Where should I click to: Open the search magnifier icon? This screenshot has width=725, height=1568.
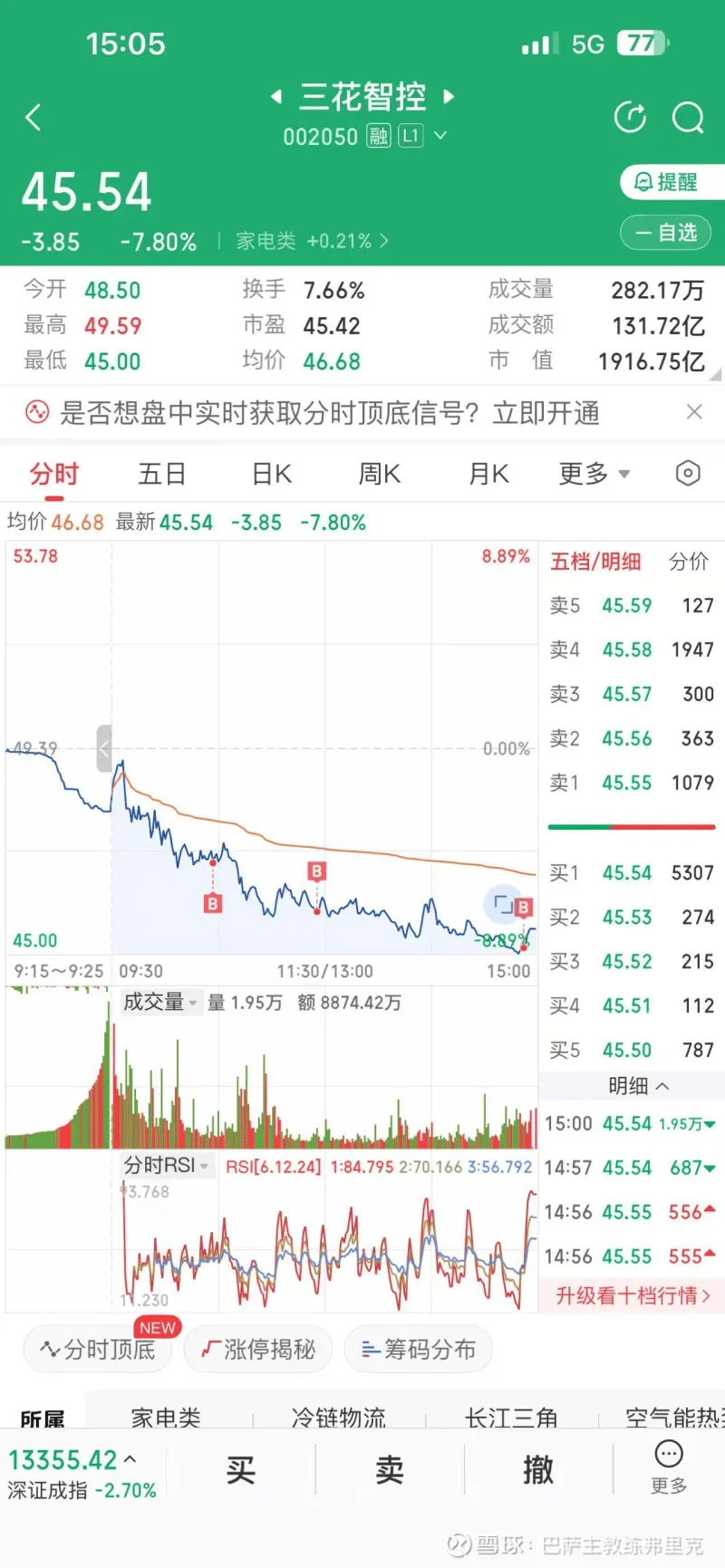[688, 118]
